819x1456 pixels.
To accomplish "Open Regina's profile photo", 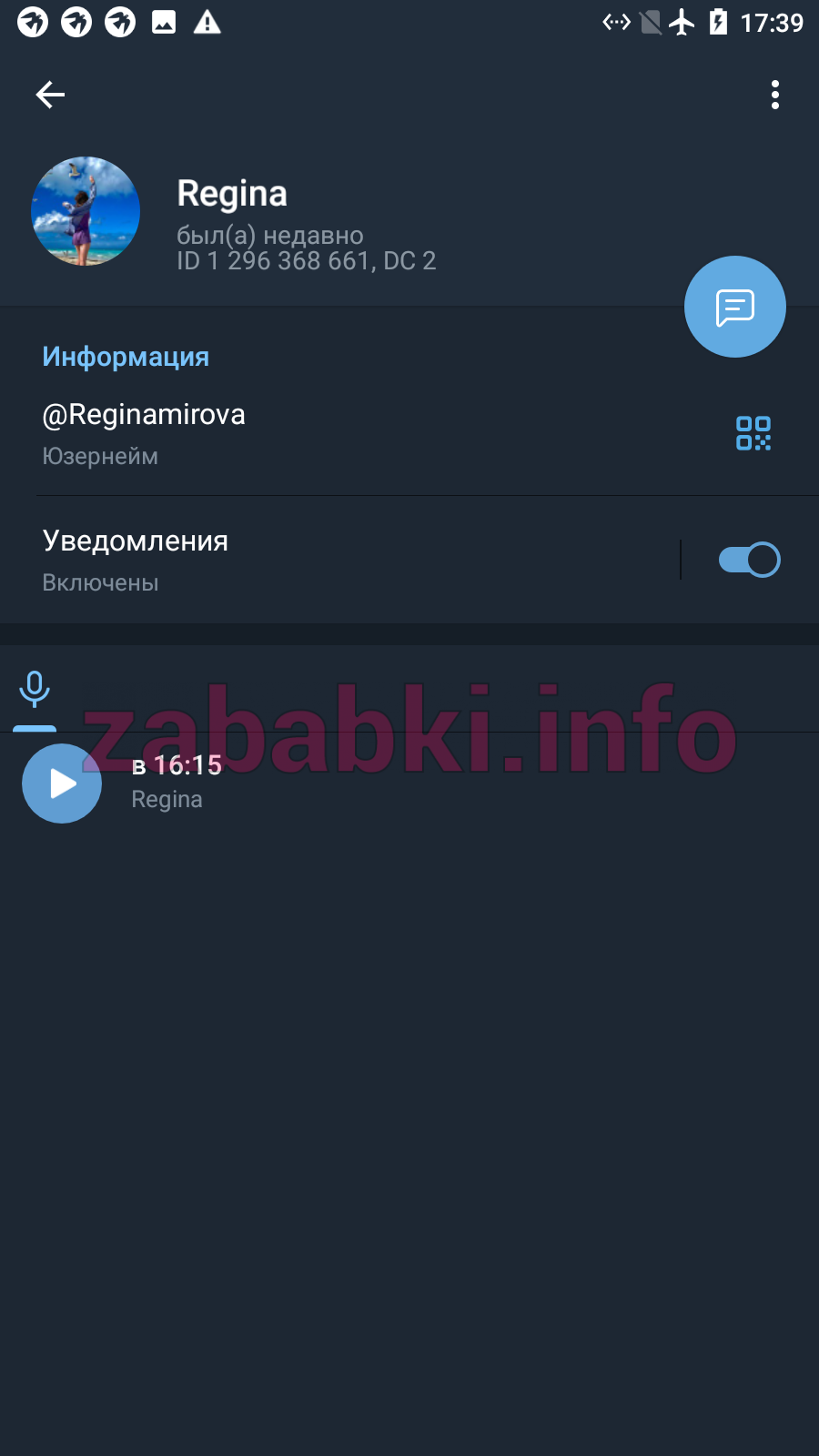I will 86,211.
